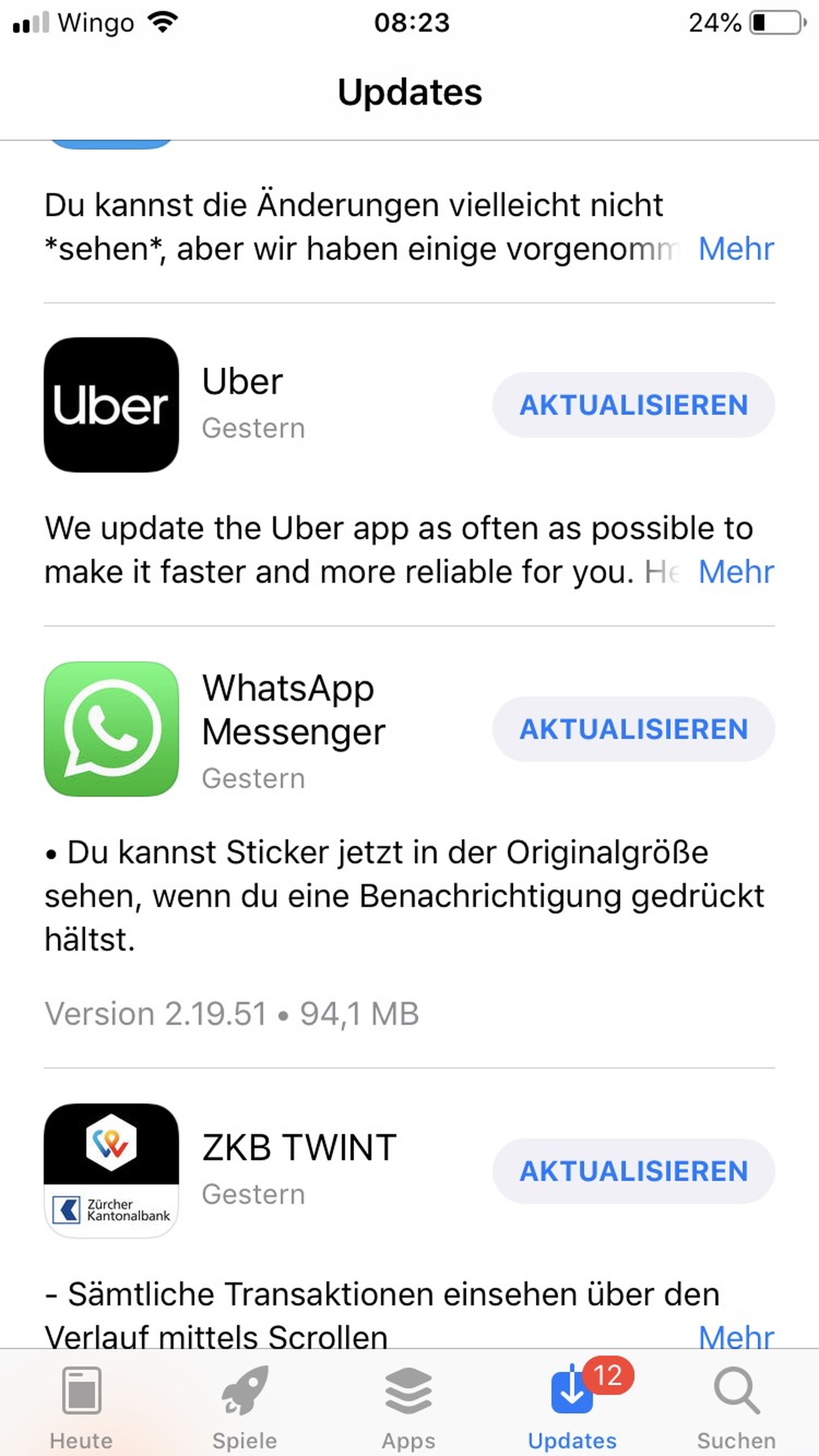
Task: Update the Uber app
Action: 633,405
